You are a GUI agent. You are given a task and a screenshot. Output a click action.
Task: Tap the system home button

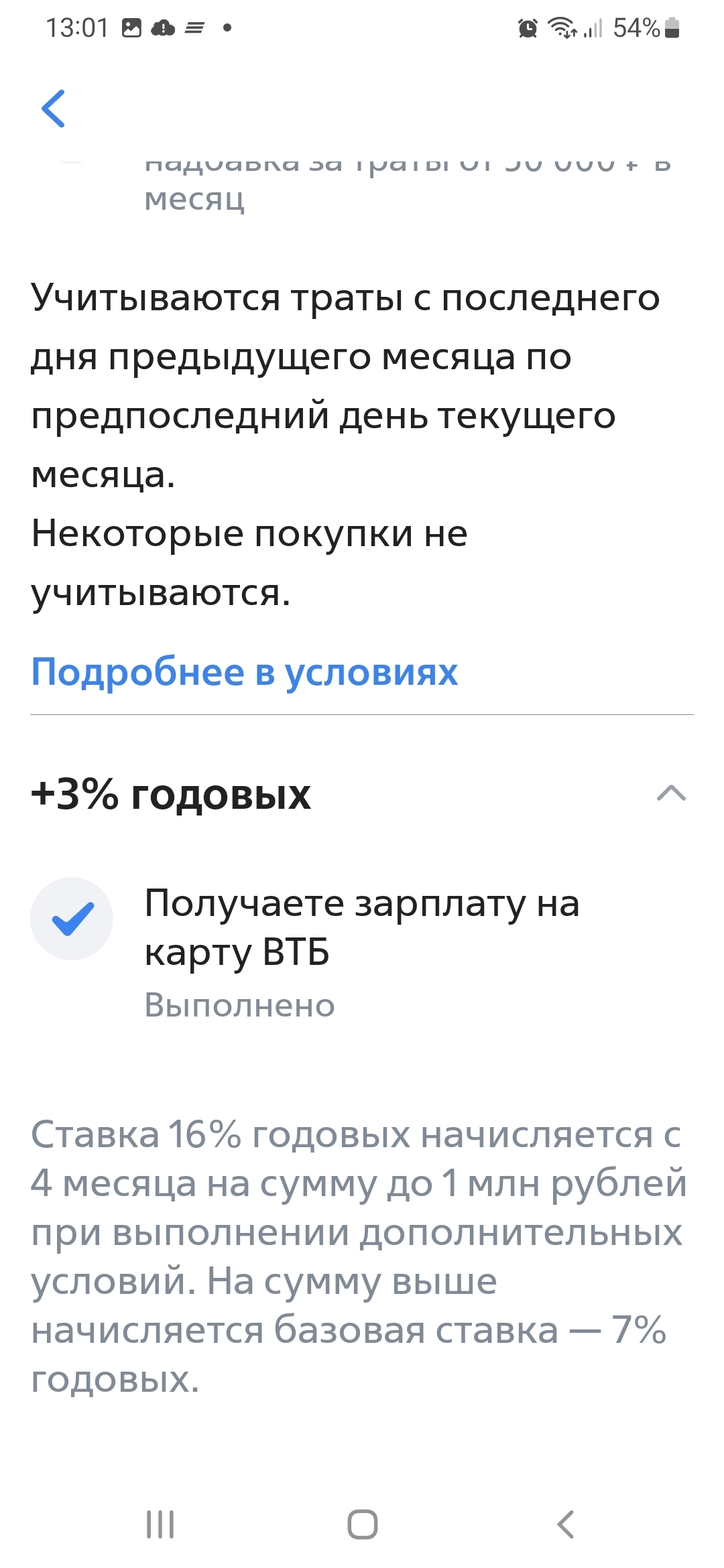tap(362, 1524)
